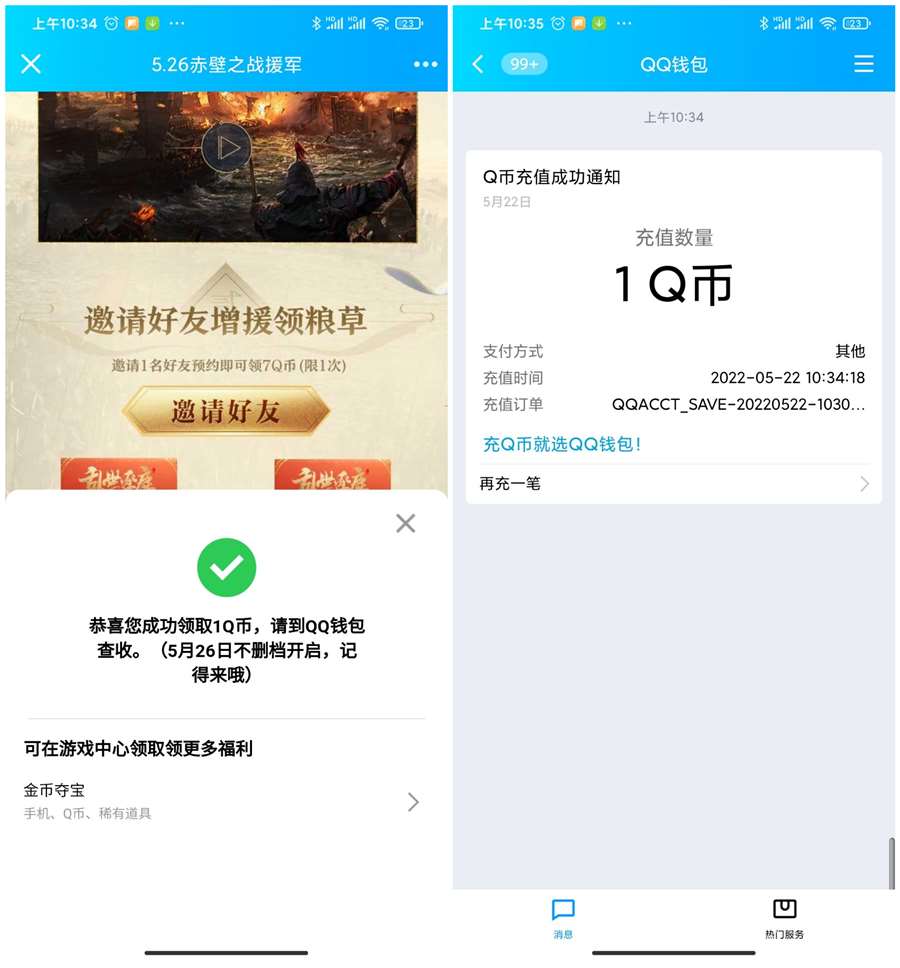Close the 5.26赤壁之战援军 page
Viewport: 900px width, 968px height.
pyautogui.click(x=31, y=64)
